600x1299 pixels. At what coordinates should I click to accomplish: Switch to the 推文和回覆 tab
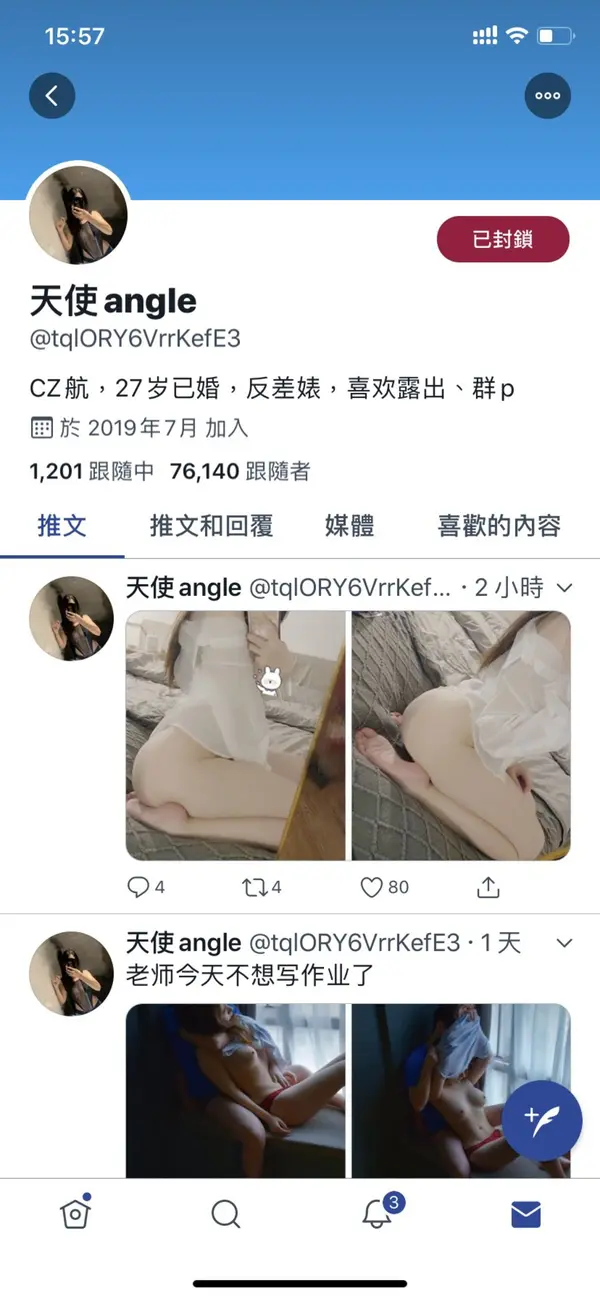coord(211,526)
